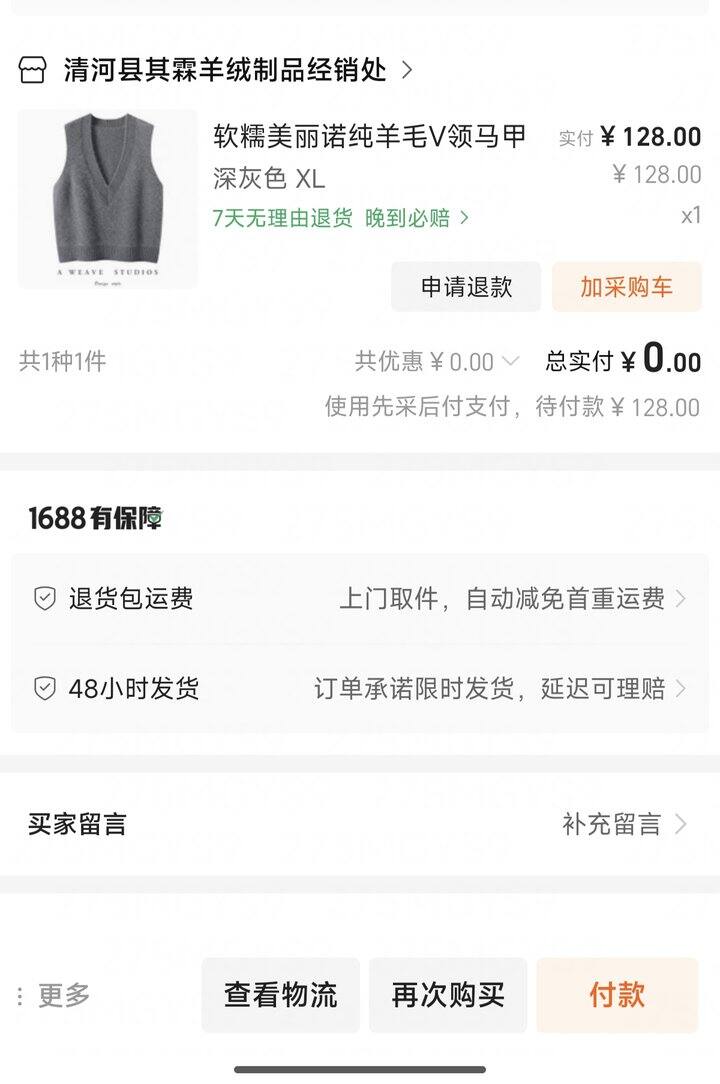Open the V领马甲 product thumbnail

(x=108, y=199)
